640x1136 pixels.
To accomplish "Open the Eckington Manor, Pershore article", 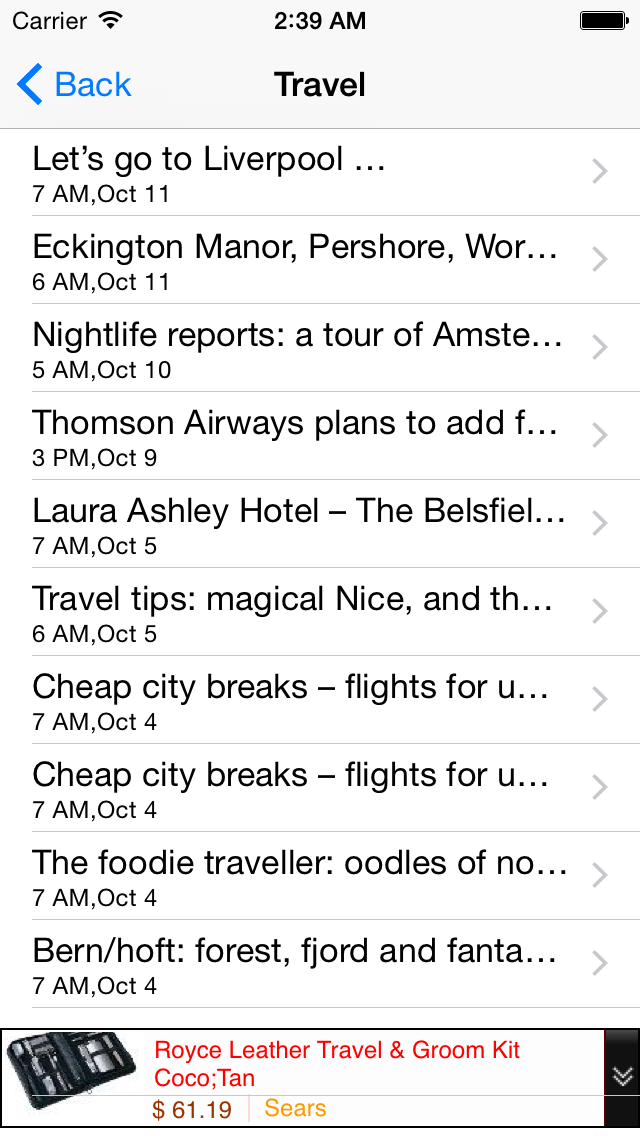I will tap(300, 260).
